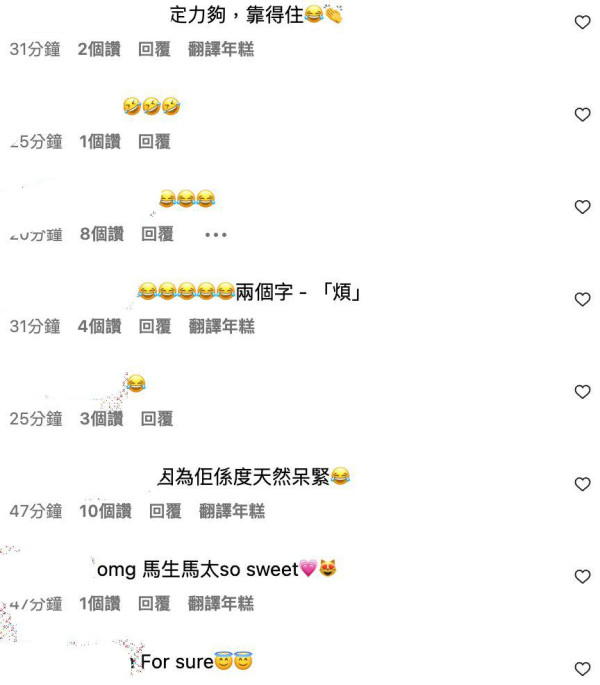Translate the comment 定力夠，靠得住
600x685 pixels.
221,49
